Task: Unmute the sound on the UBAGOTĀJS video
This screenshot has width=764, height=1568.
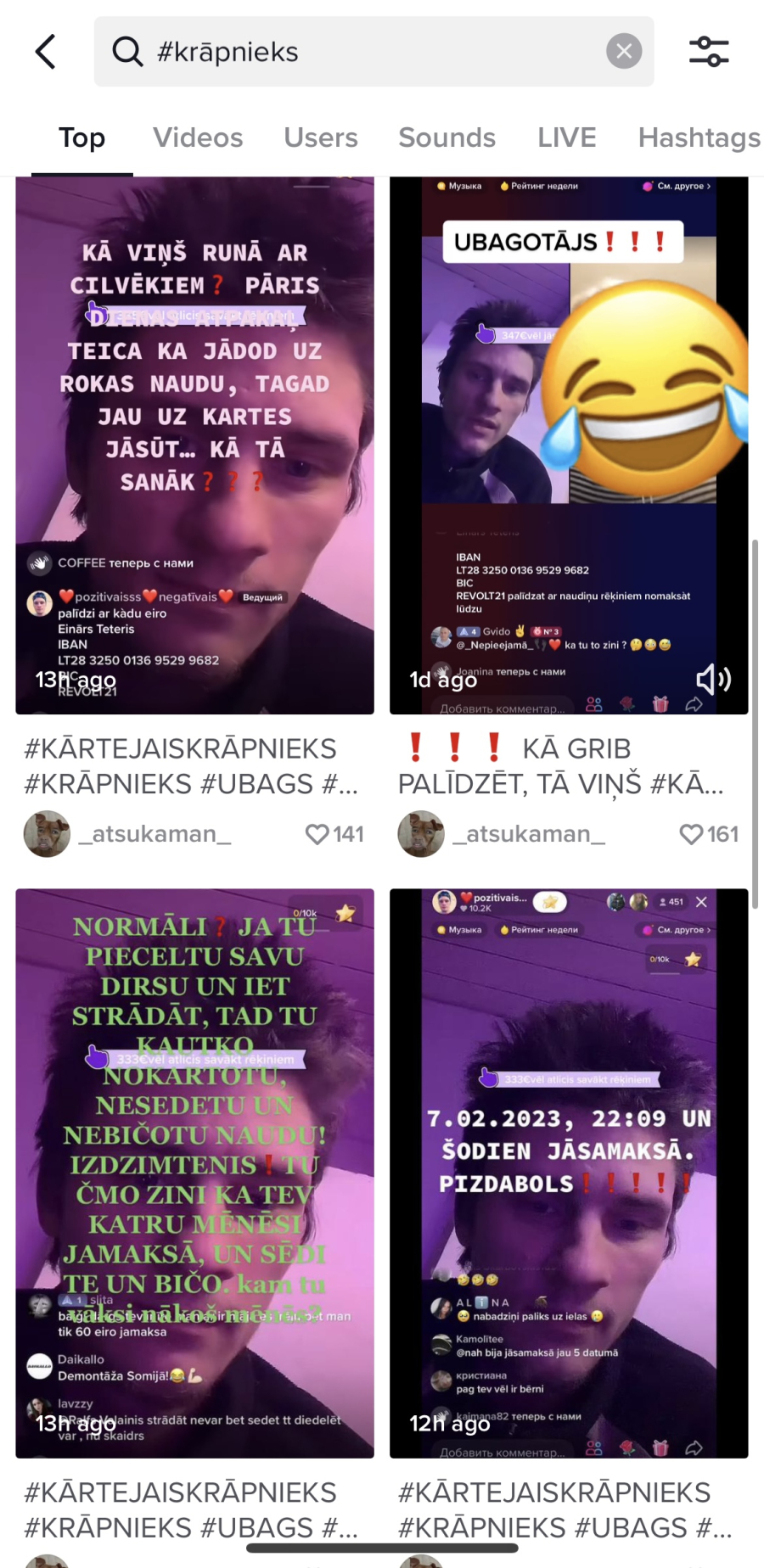Action: [x=713, y=679]
